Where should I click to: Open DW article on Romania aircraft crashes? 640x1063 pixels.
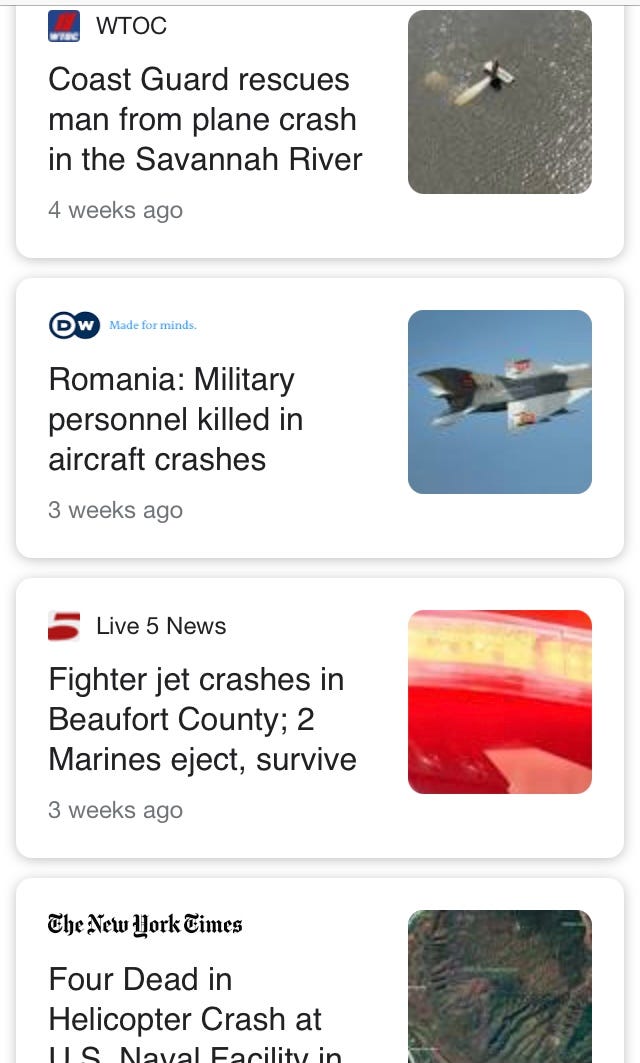pyautogui.click(x=175, y=419)
